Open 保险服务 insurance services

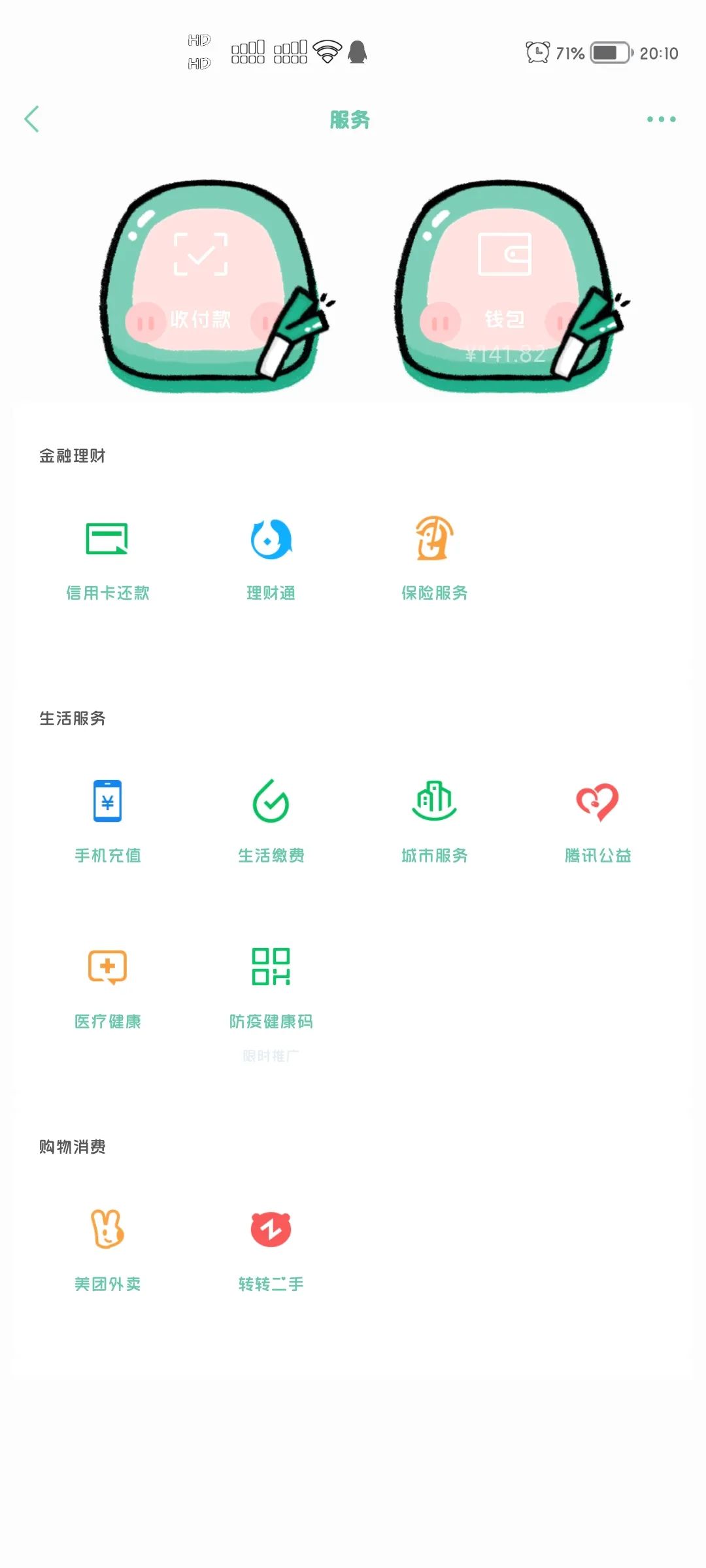(x=434, y=559)
